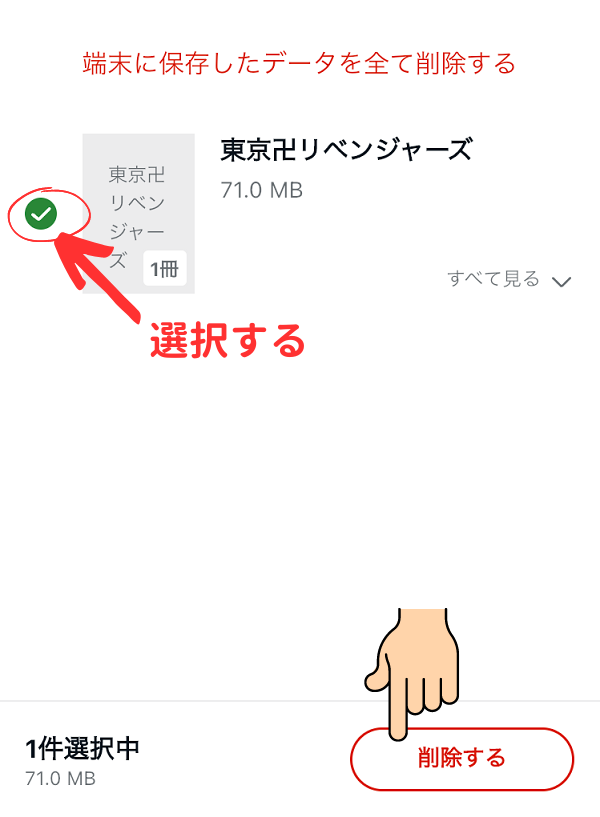Open the 東京卍リベンジャーズ cover thumbnail
The height and width of the screenshot is (817, 600).
coord(138,213)
